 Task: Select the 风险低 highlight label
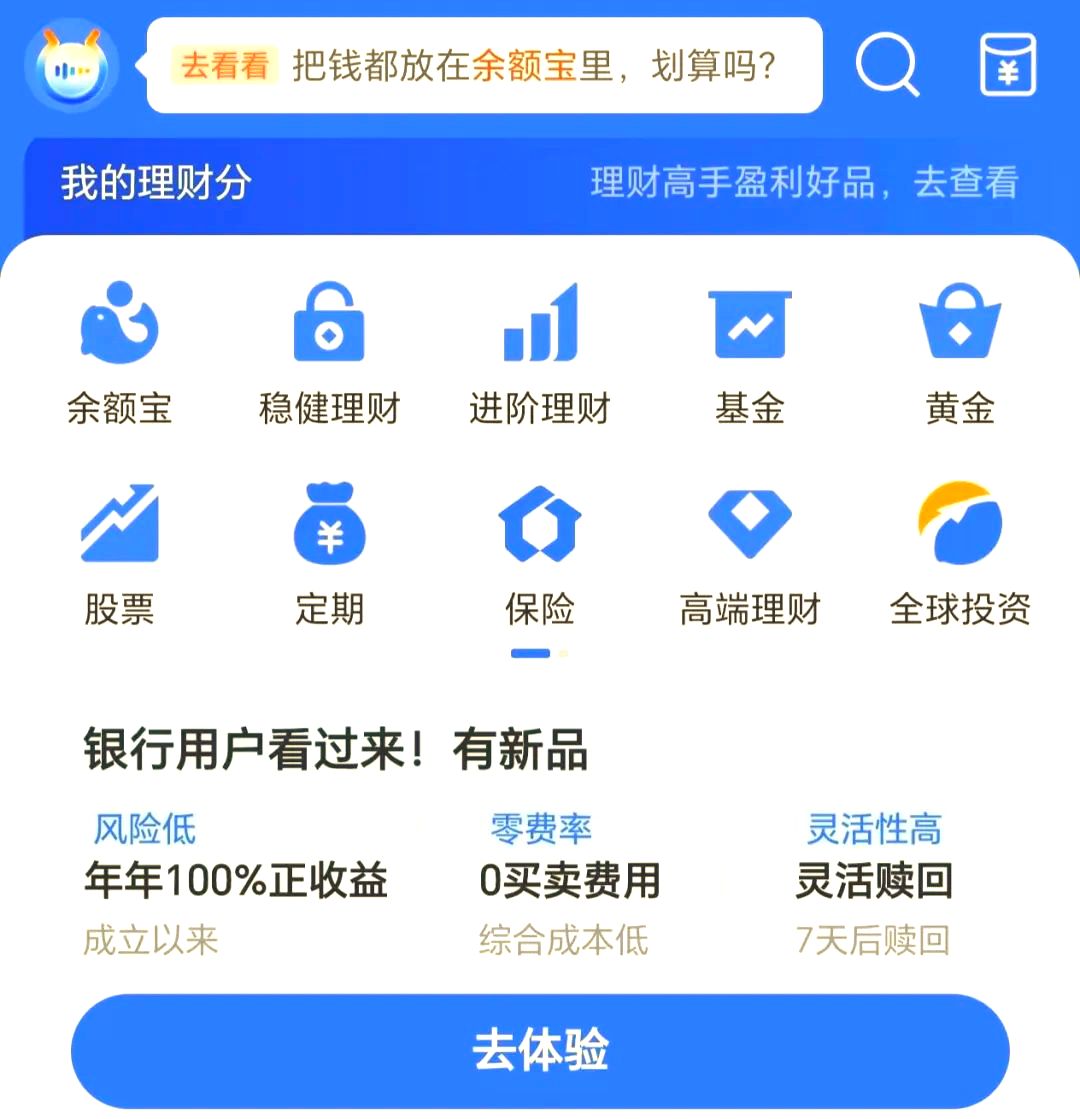click(140, 829)
